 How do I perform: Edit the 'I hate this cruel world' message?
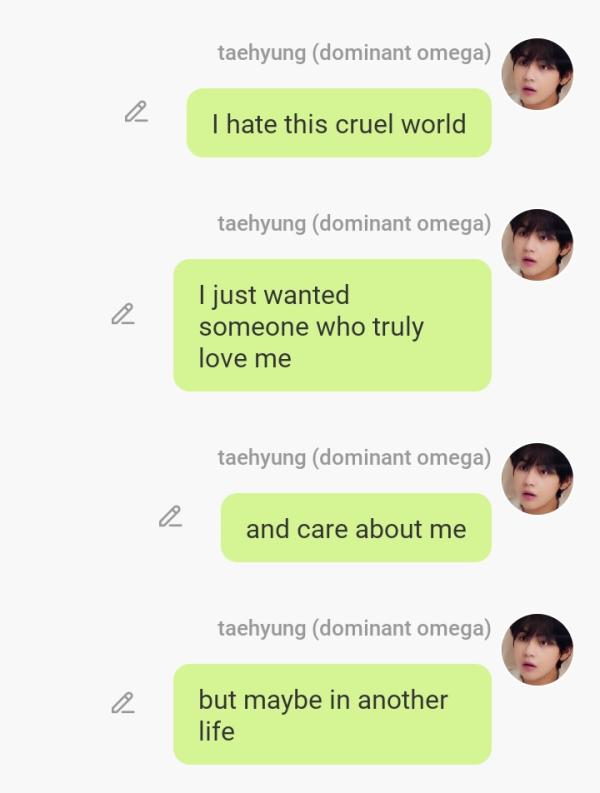[136, 112]
